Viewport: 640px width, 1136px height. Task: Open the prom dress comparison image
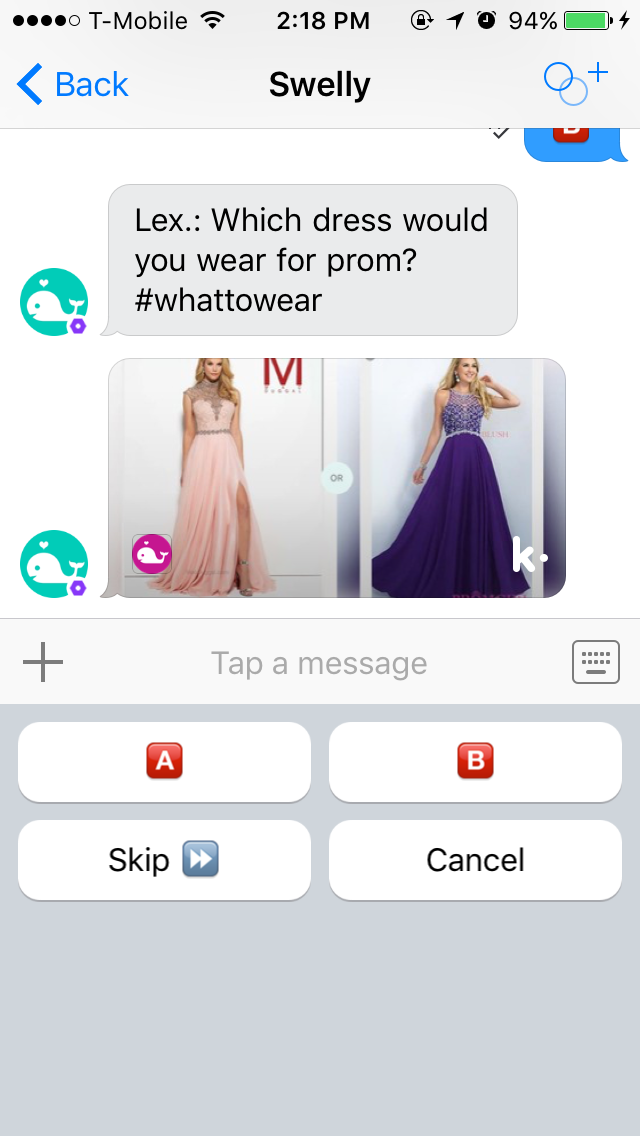337,478
